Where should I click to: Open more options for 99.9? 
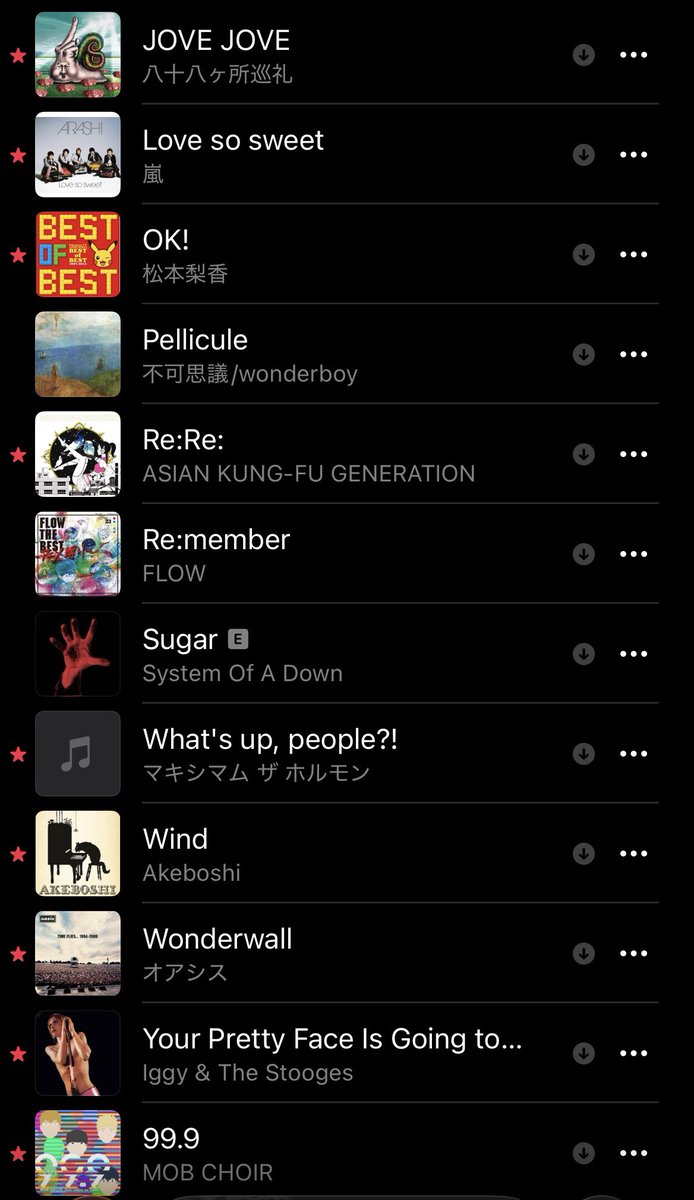coord(633,1153)
